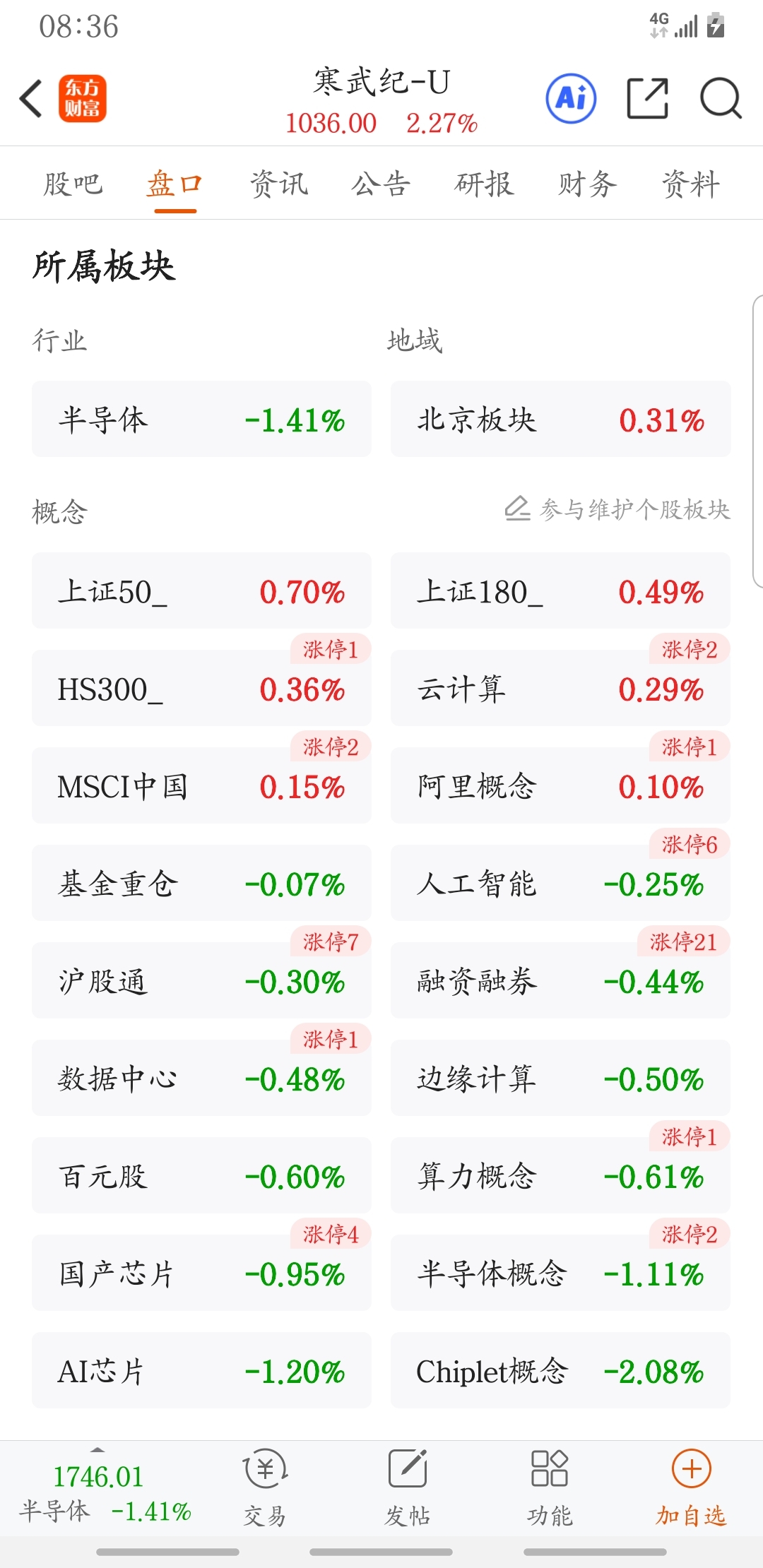763x1568 pixels.
Task: Open the 北京板块 region card
Action: pos(561,419)
